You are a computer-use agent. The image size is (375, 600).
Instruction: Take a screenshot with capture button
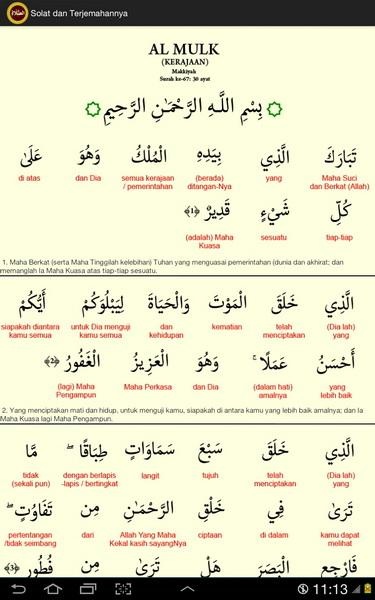[x=123, y=589]
